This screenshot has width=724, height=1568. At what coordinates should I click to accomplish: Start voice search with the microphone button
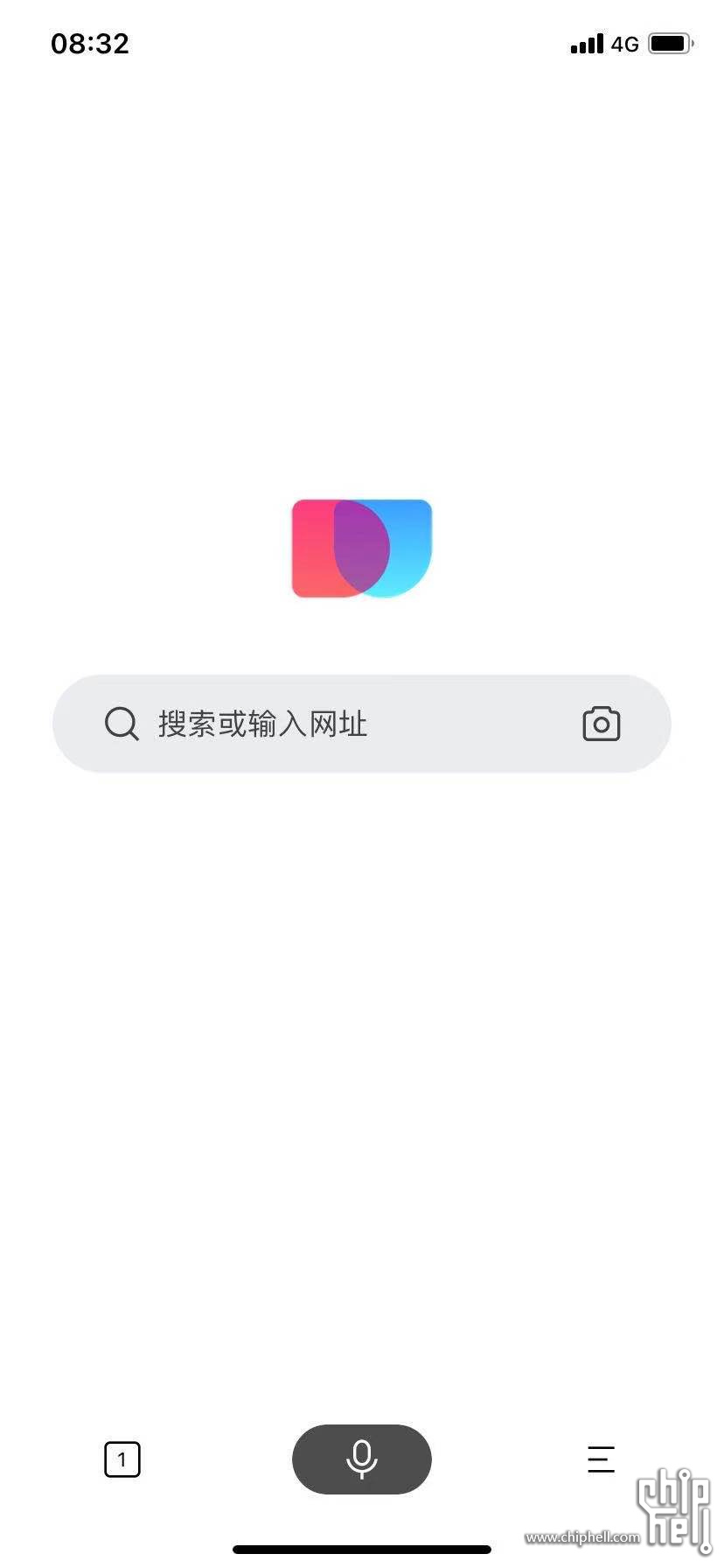pos(362,1459)
